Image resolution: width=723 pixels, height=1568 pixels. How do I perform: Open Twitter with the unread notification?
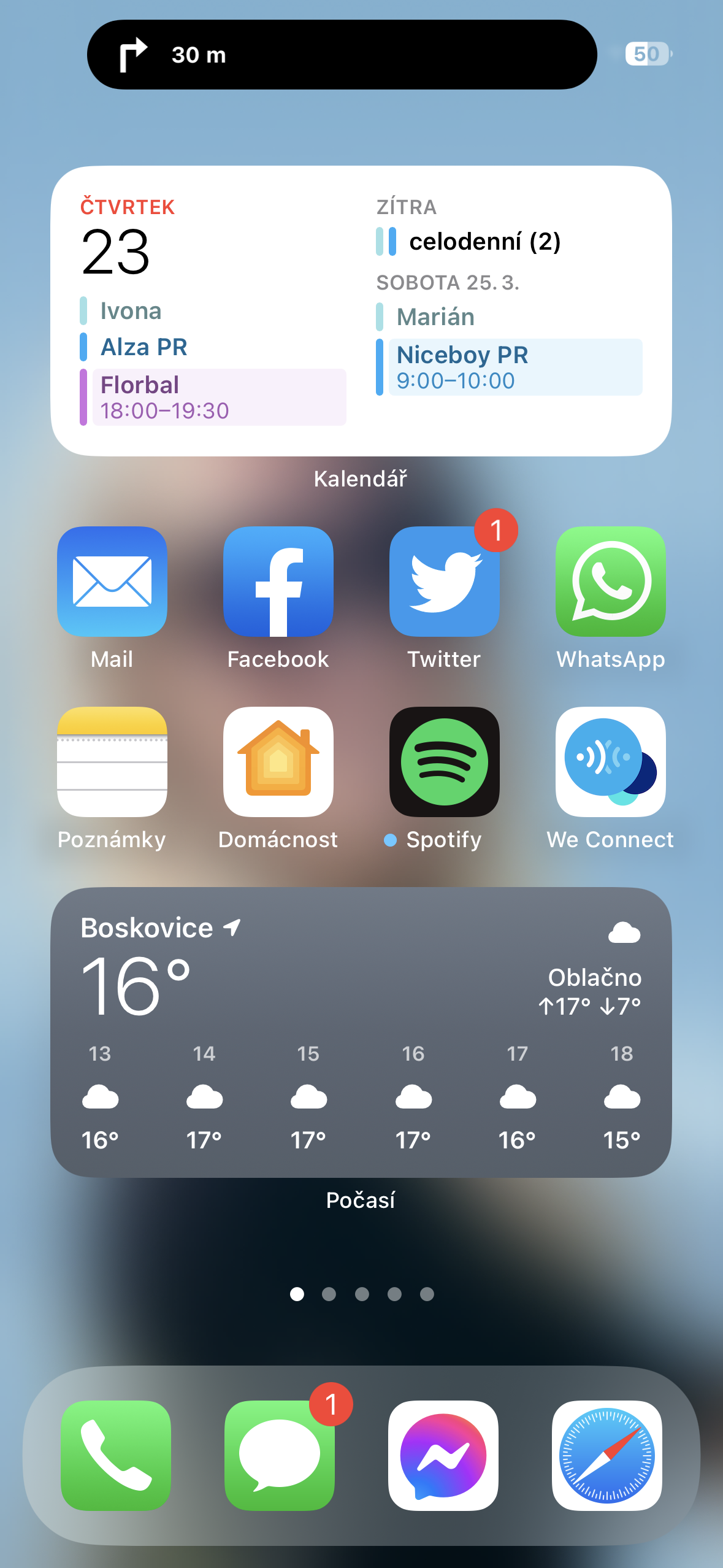coord(445,581)
